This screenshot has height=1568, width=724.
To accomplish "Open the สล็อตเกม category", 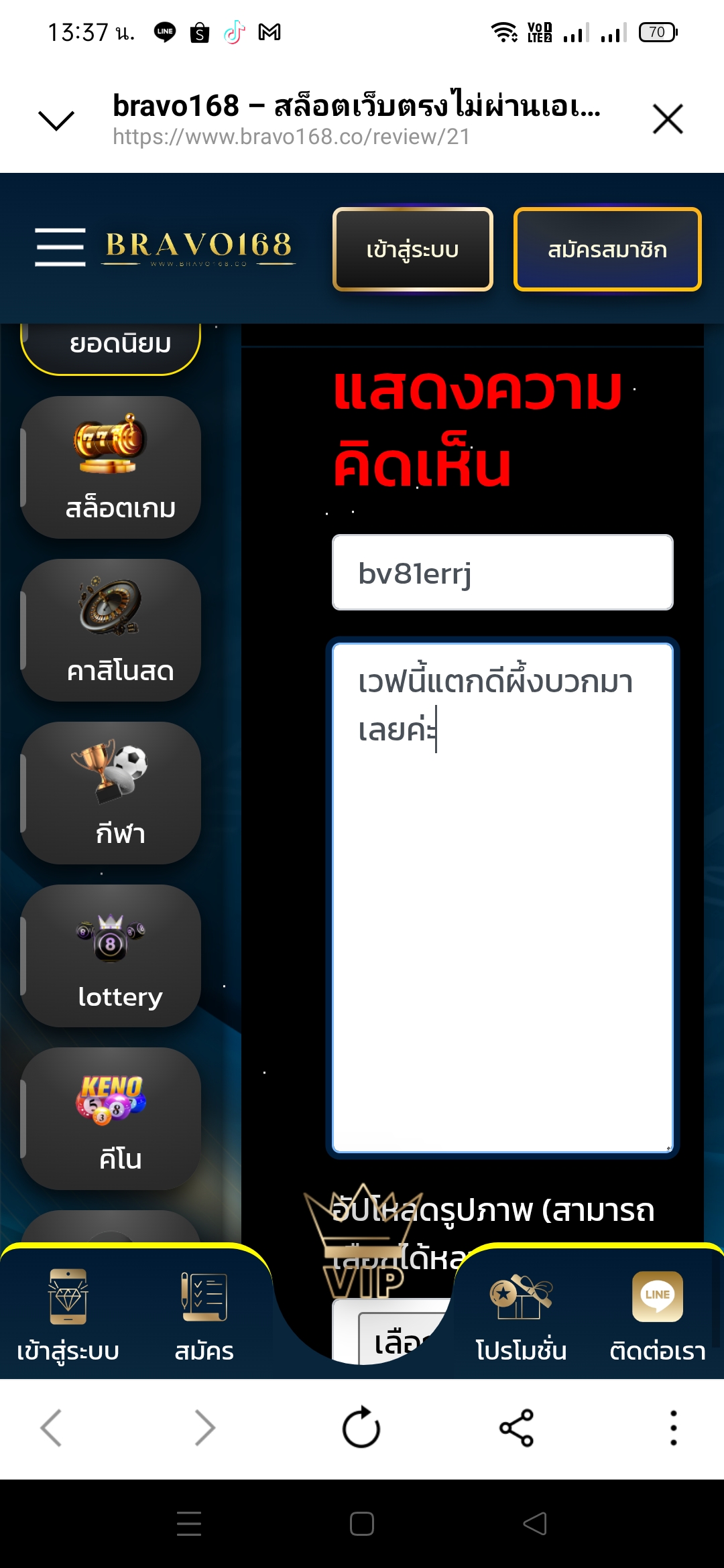I will click(x=111, y=467).
